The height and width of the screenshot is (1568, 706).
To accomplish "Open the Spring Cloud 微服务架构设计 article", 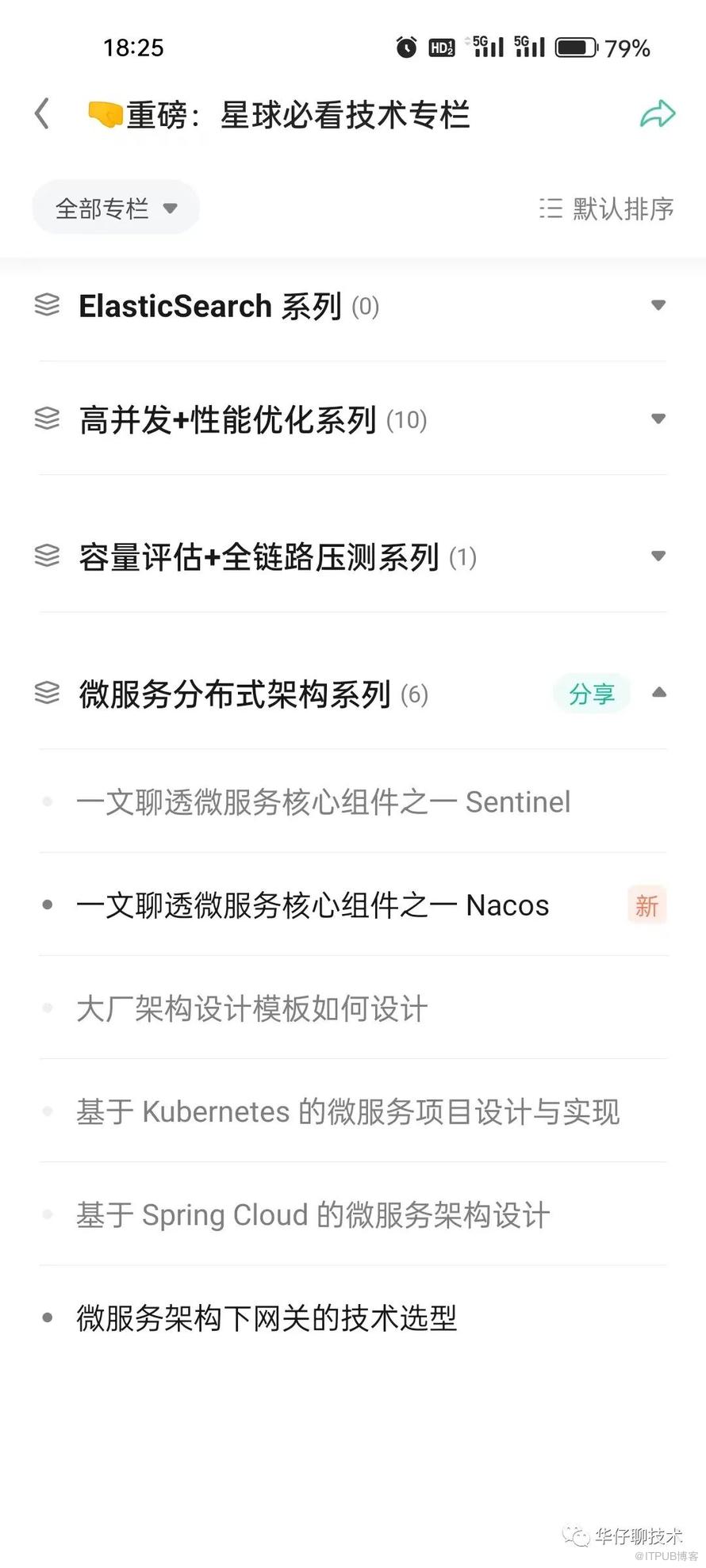I will tap(313, 1214).
